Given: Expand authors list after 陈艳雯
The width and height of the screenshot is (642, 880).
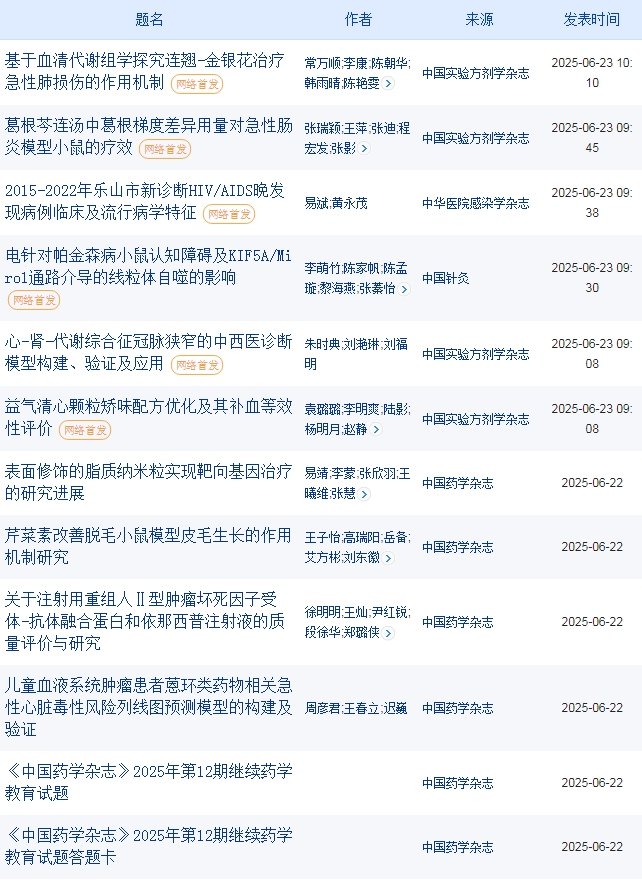Looking at the screenshot, I should [388, 84].
